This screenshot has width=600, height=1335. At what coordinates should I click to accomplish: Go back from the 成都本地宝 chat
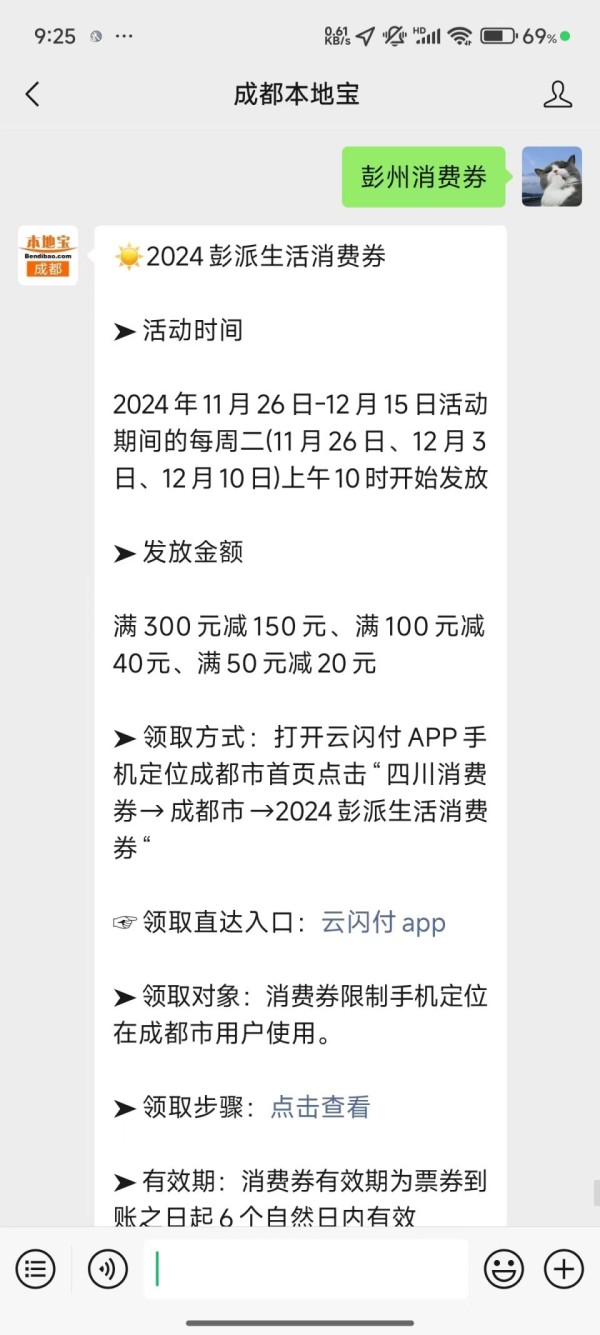click(32, 95)
